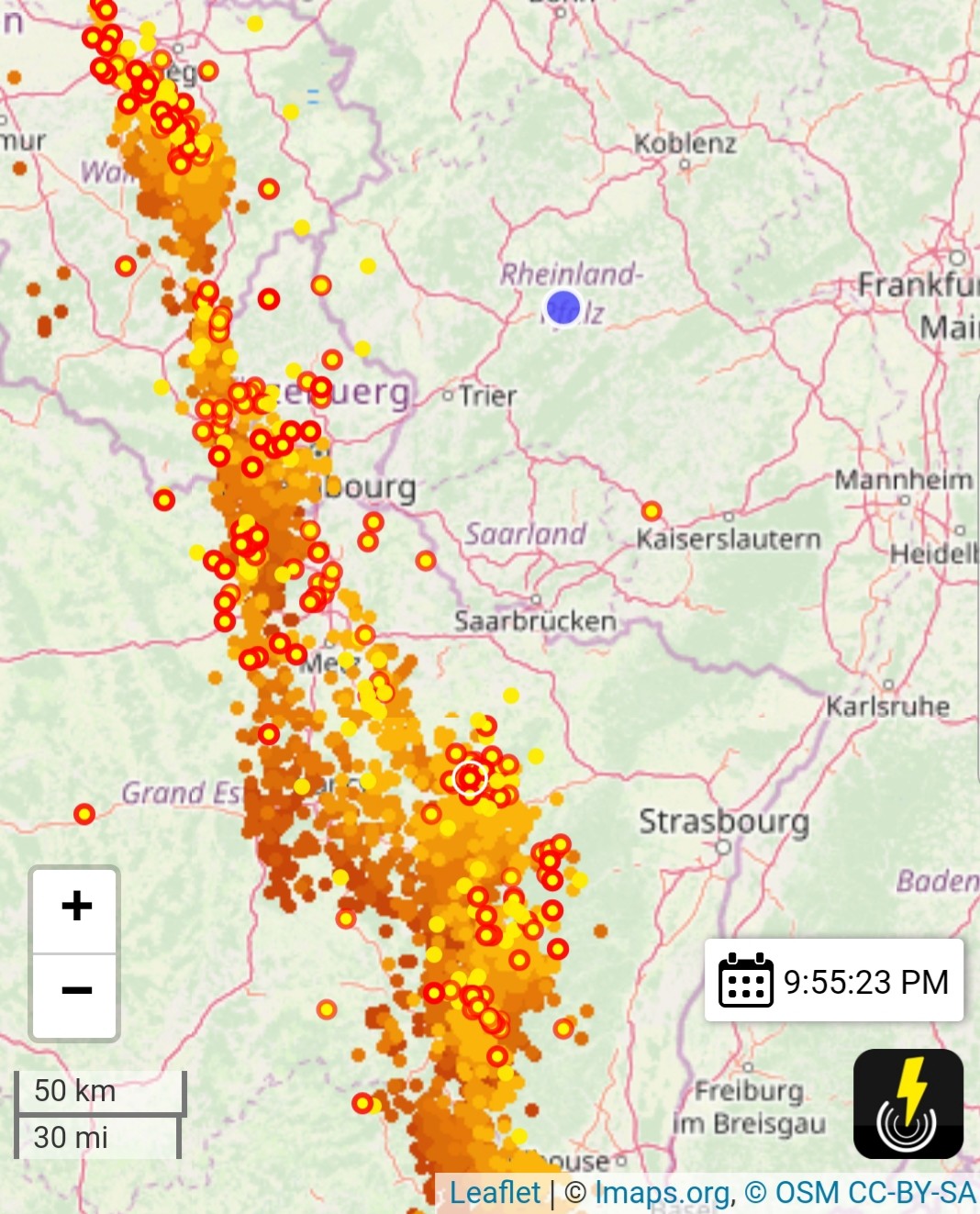
Task: Open the lmaps.org link
Action: (x=663, y=1193)
